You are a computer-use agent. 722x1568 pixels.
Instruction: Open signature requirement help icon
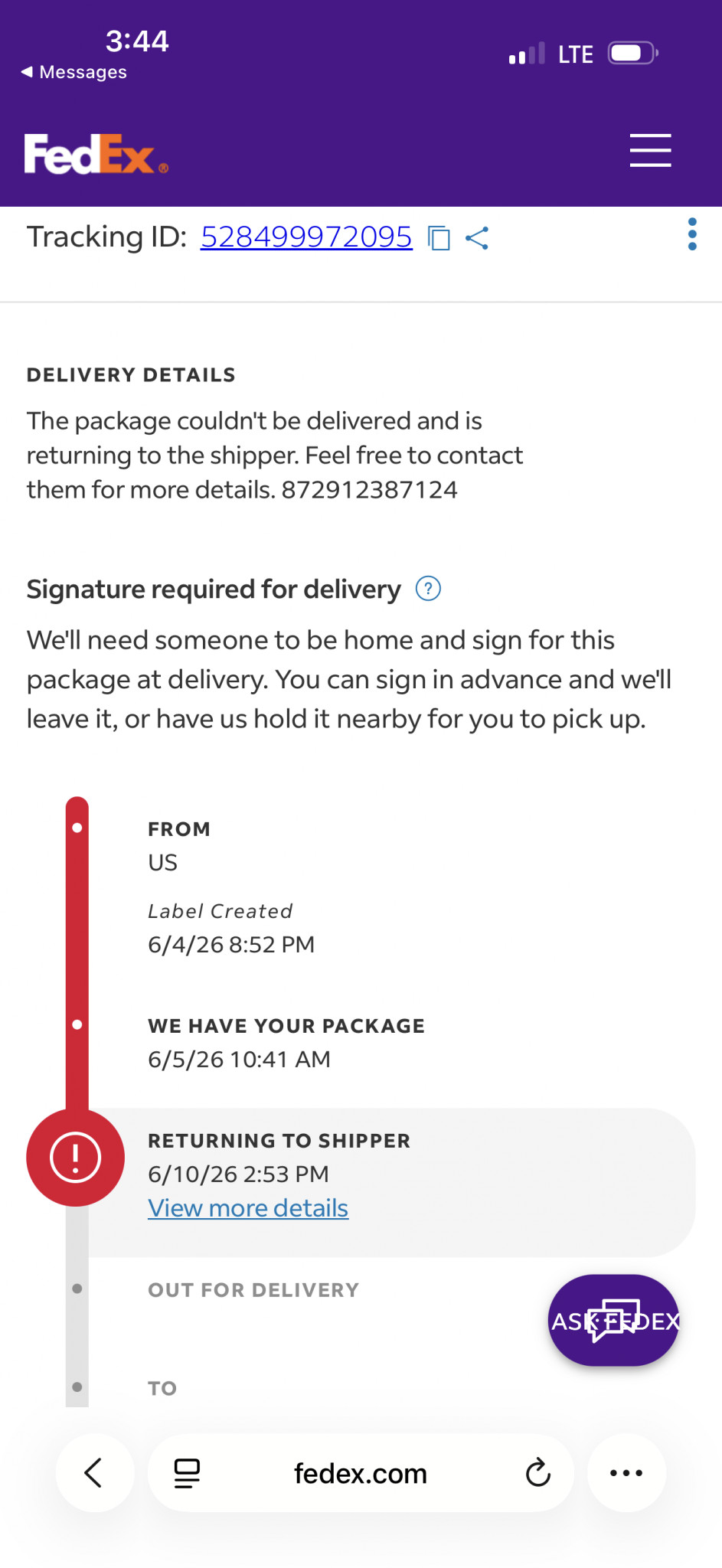click(428, 589)
